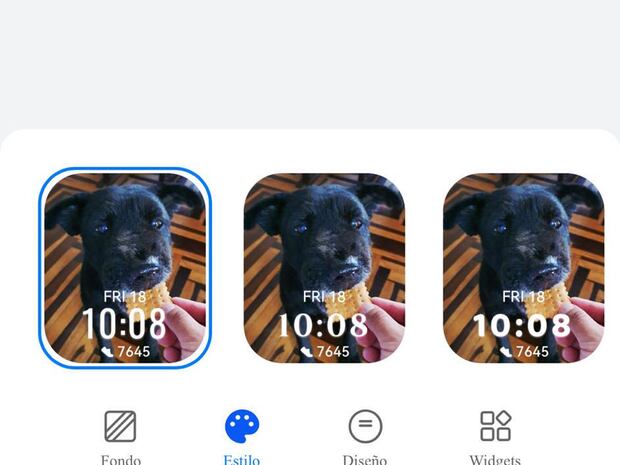620x465 pixels.
Task: Switch to the Fondo tab
Action: coord(121,434)
